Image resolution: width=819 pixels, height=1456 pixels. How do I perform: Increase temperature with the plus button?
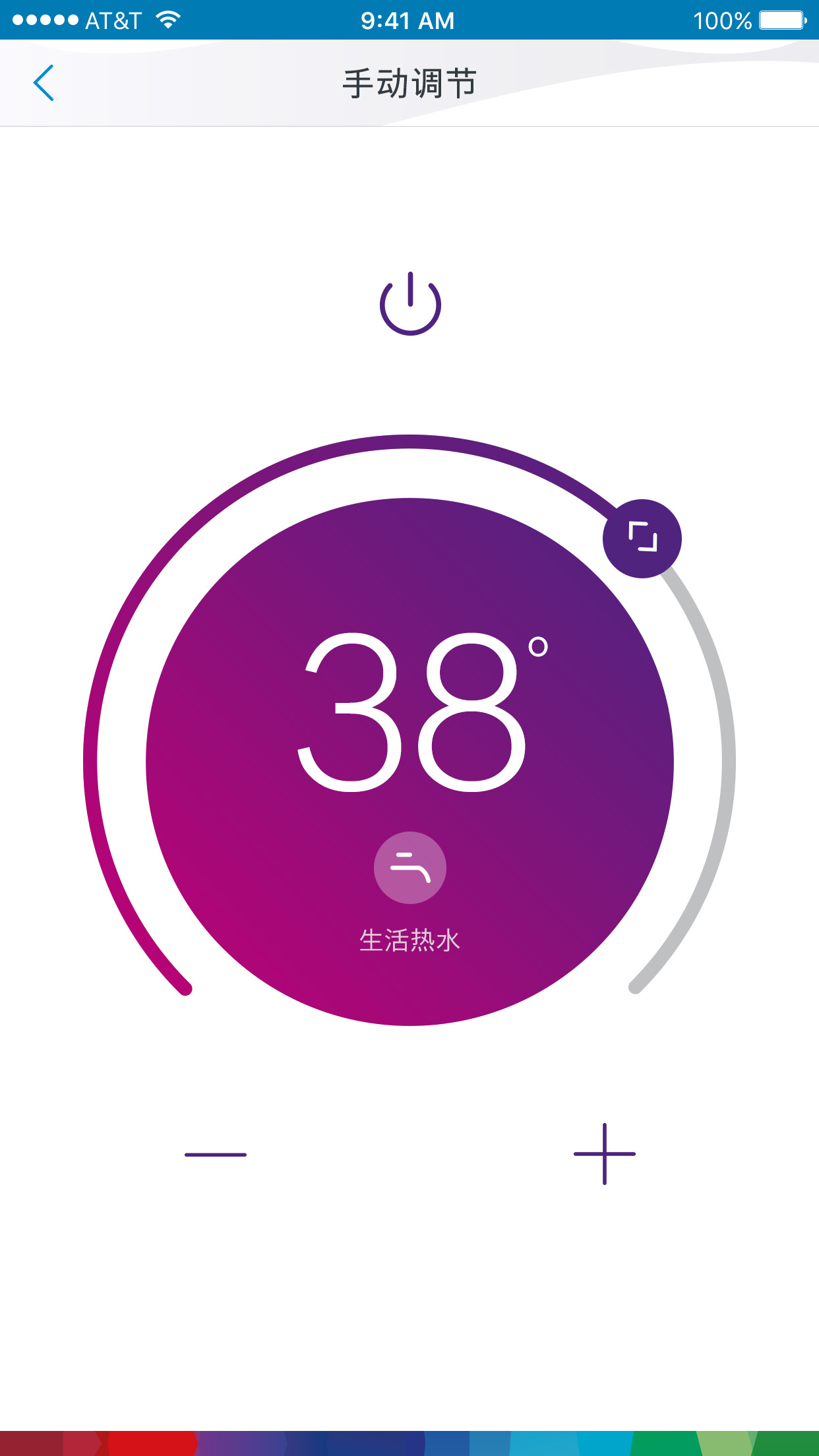pyautogui.click(x=604, y=1154)
